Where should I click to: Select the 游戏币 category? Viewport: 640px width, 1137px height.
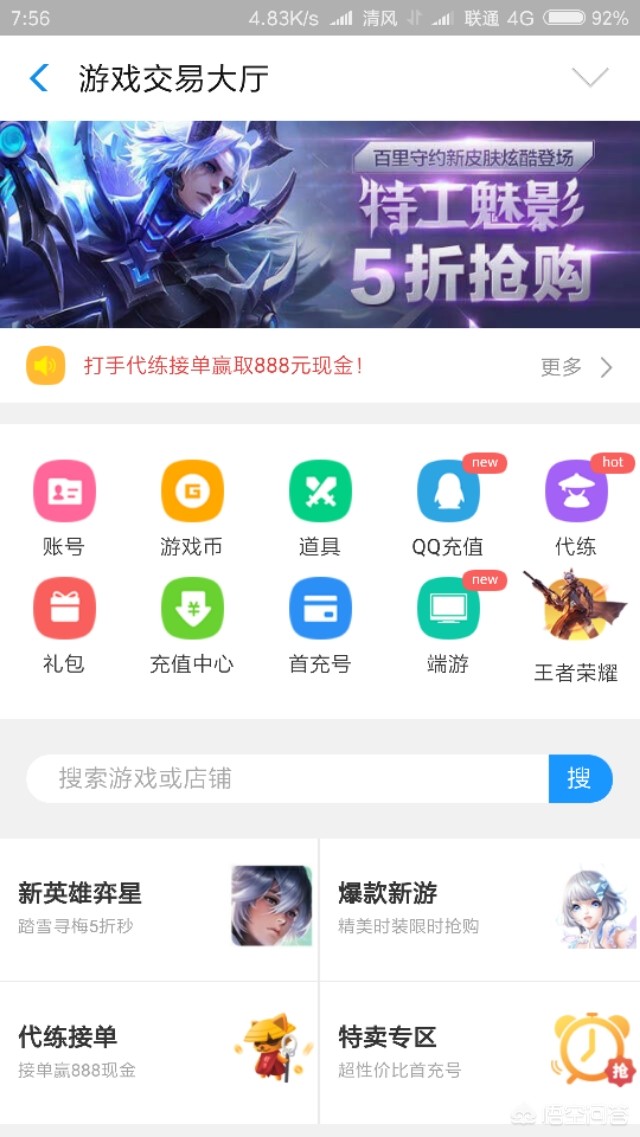tap(192, 507)
